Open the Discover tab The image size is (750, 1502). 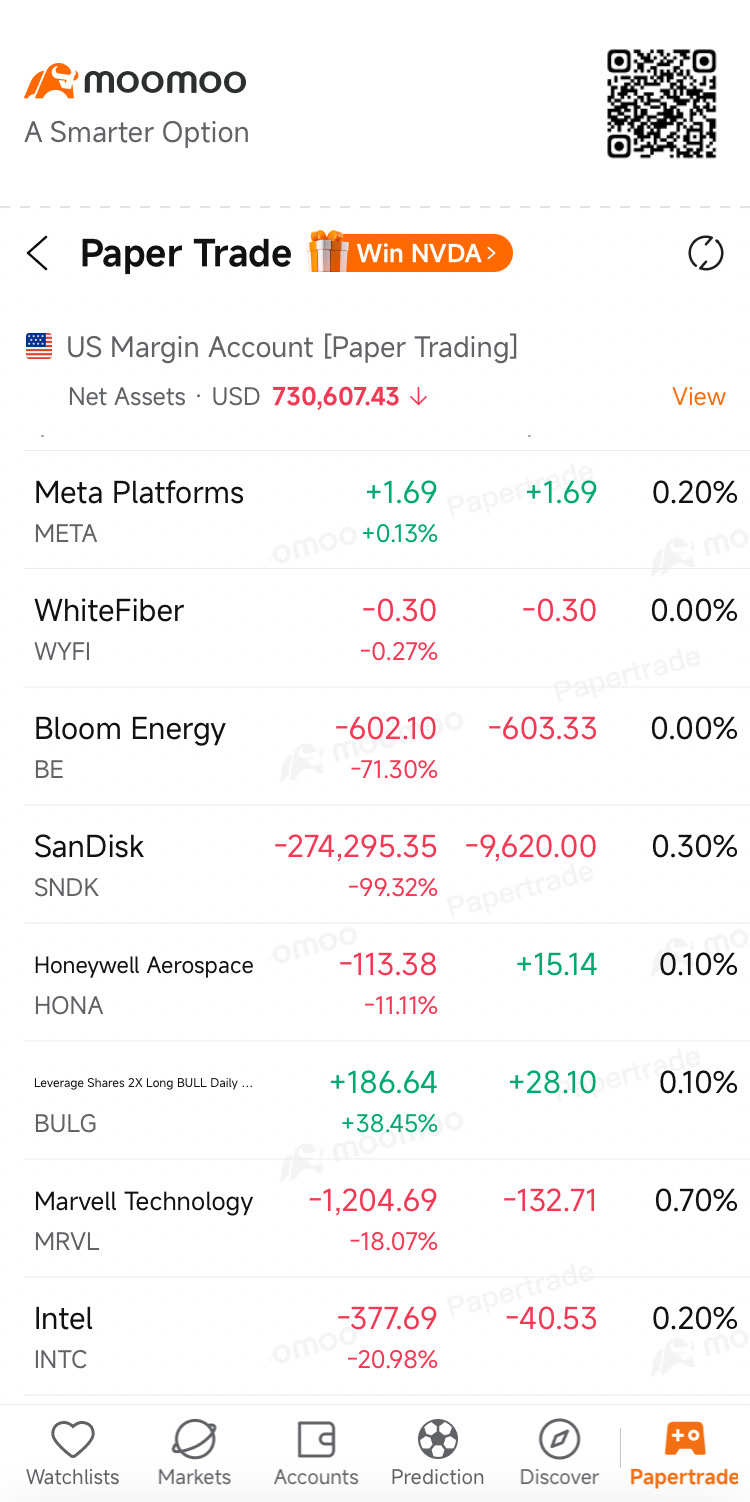pyautogui.click(x=559, y=1454)
